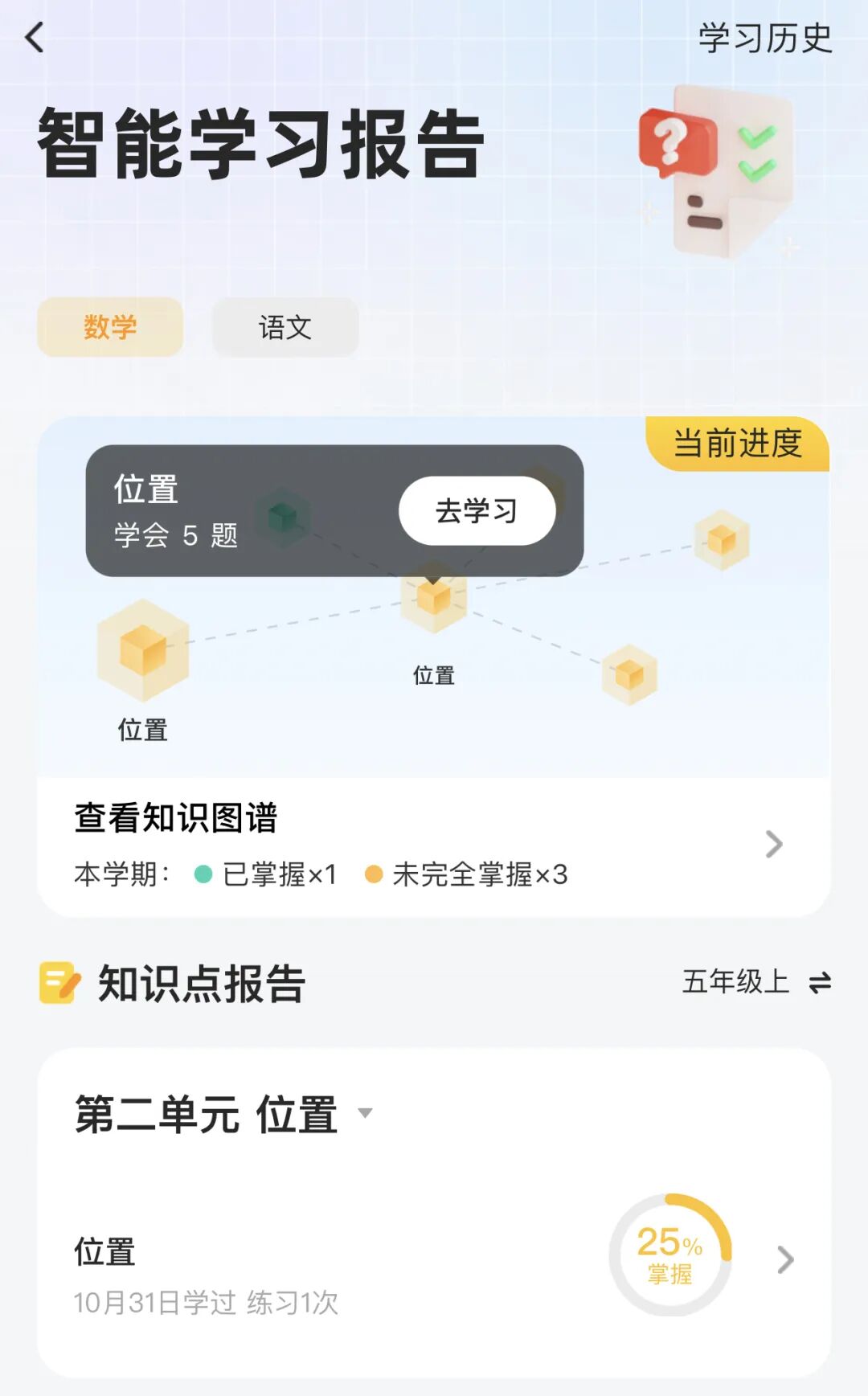This screenshot has width=868, height=1396.
Task: Select the large 位置 cube node
Action: [143, 651]
